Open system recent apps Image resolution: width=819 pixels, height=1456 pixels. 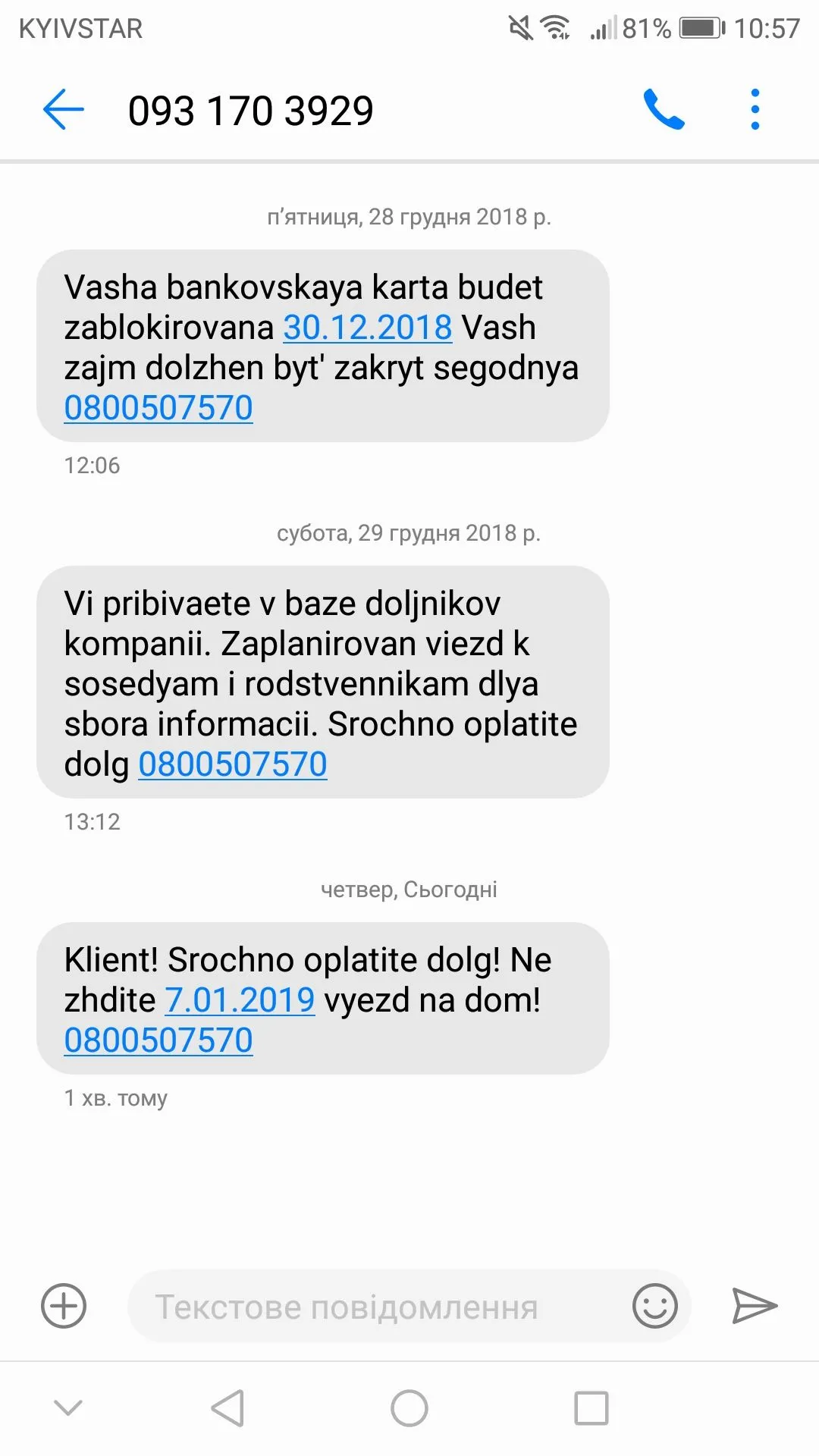[591, 1408]
